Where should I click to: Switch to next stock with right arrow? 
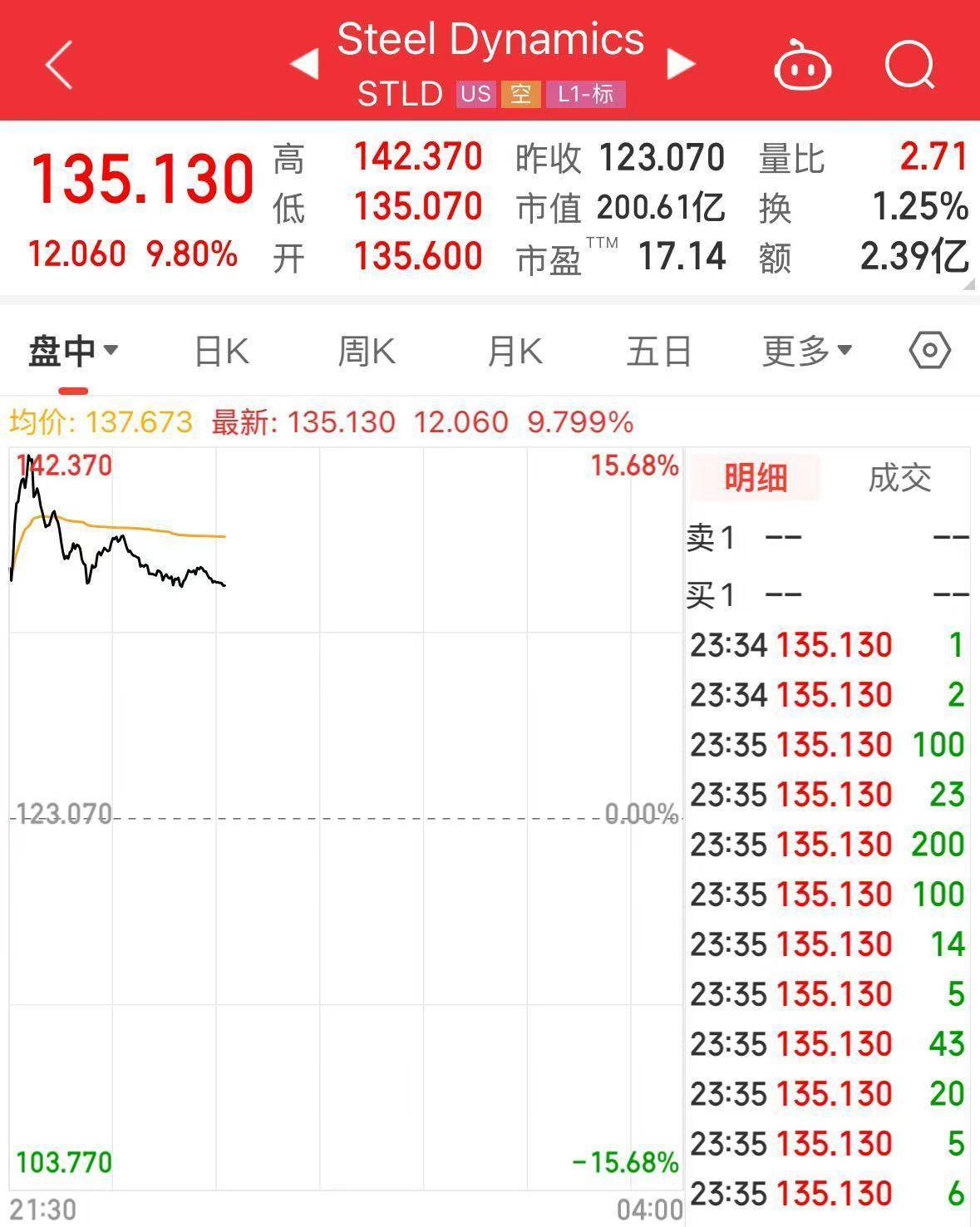coord(681,62)
